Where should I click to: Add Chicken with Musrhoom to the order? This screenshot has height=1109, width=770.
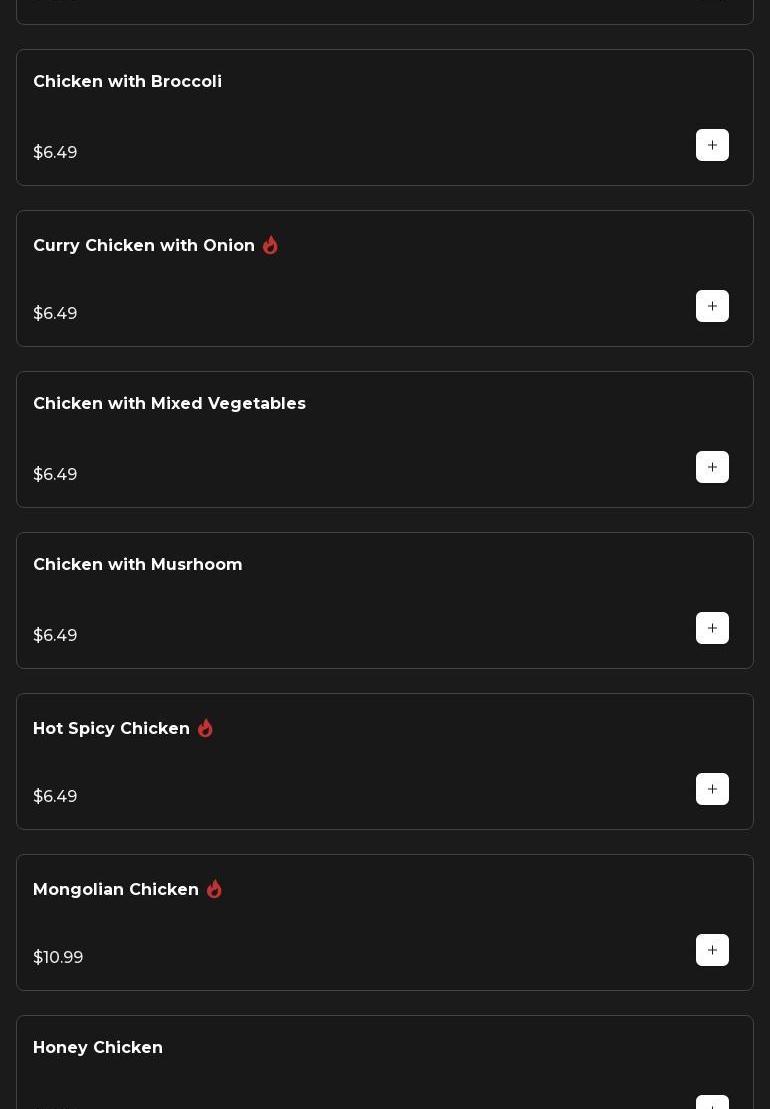(712, 628)
